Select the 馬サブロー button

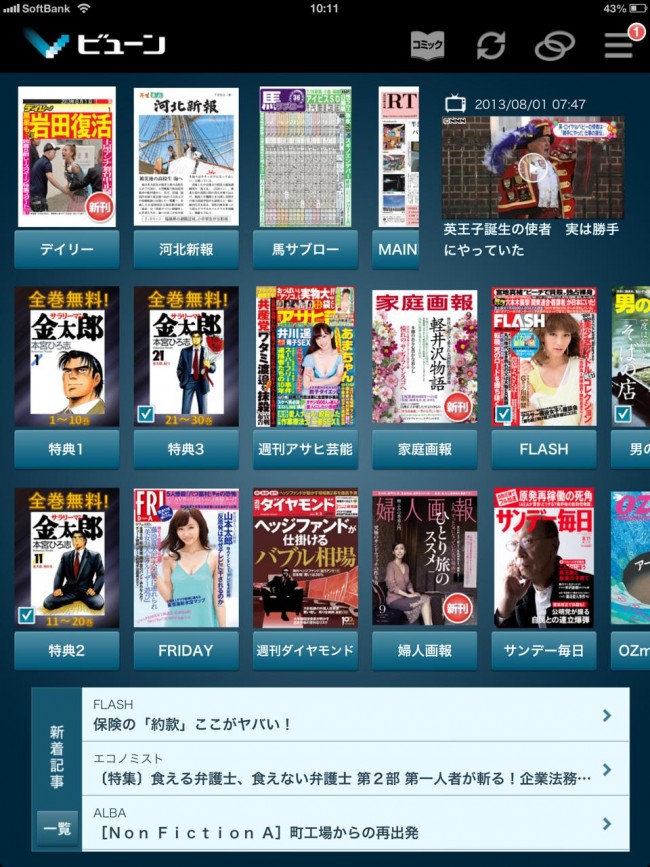[x=305, y=250]
